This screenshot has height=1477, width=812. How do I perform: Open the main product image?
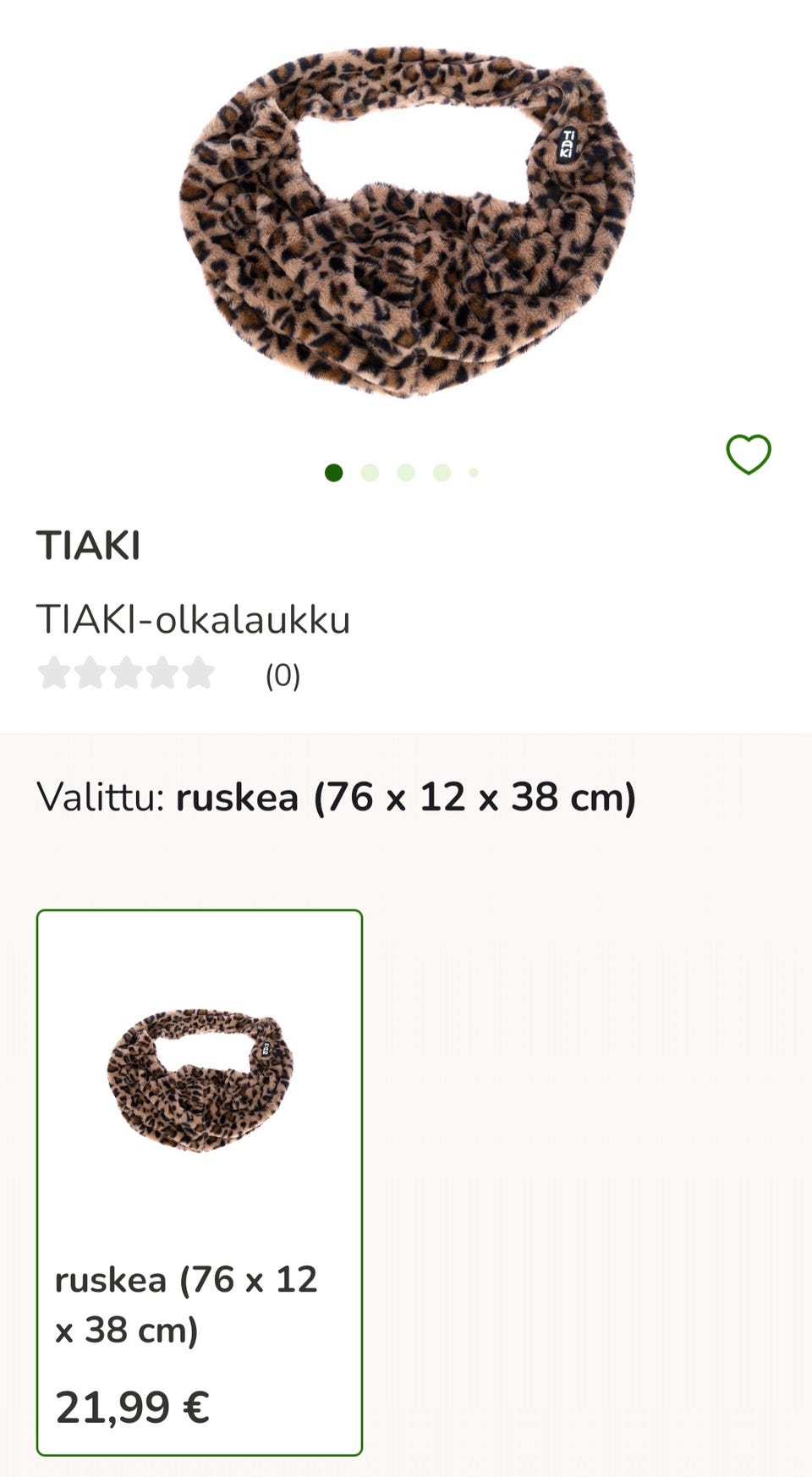coord(407,222)
